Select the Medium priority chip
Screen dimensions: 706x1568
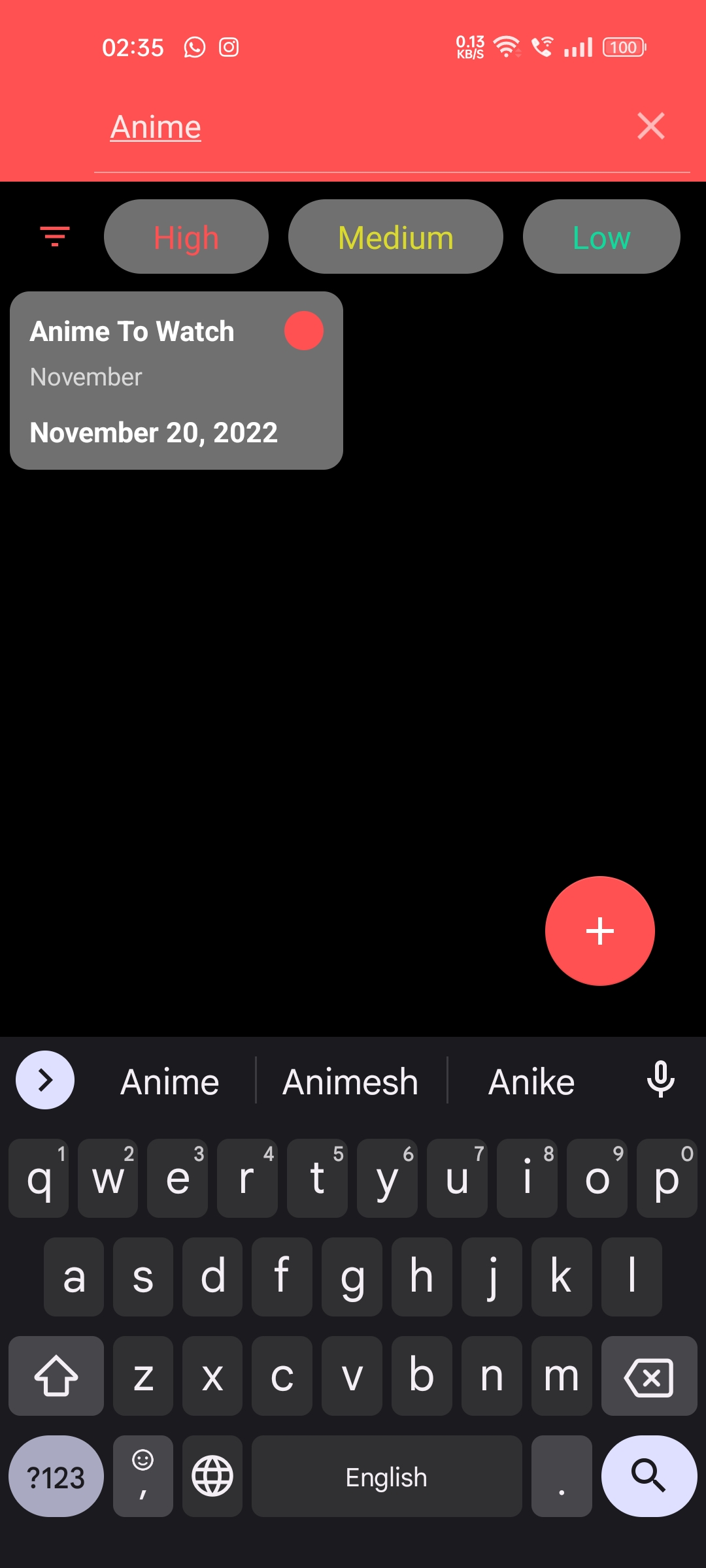tap(395, 237)
